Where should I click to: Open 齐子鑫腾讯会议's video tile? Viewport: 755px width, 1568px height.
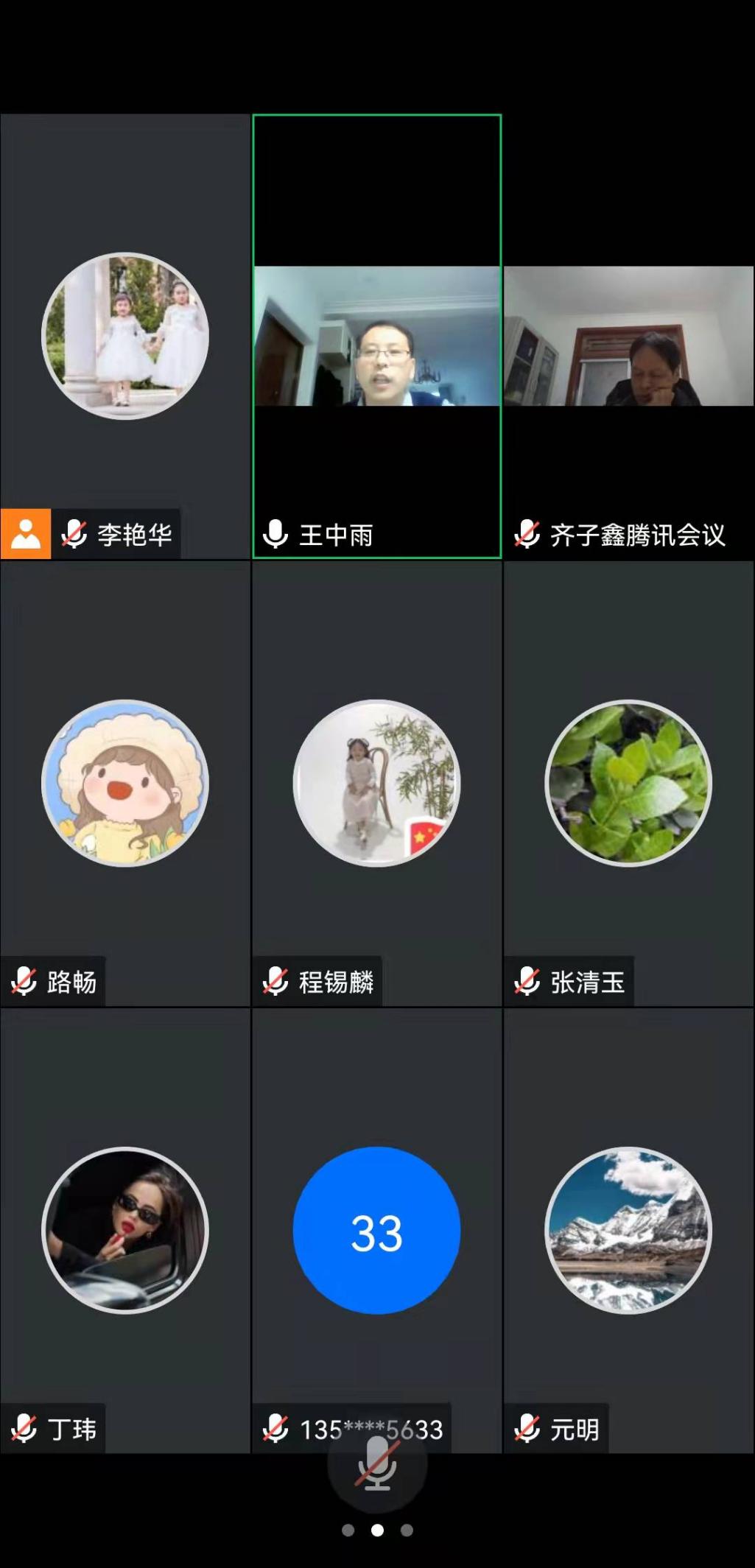[x=628, y=337]
